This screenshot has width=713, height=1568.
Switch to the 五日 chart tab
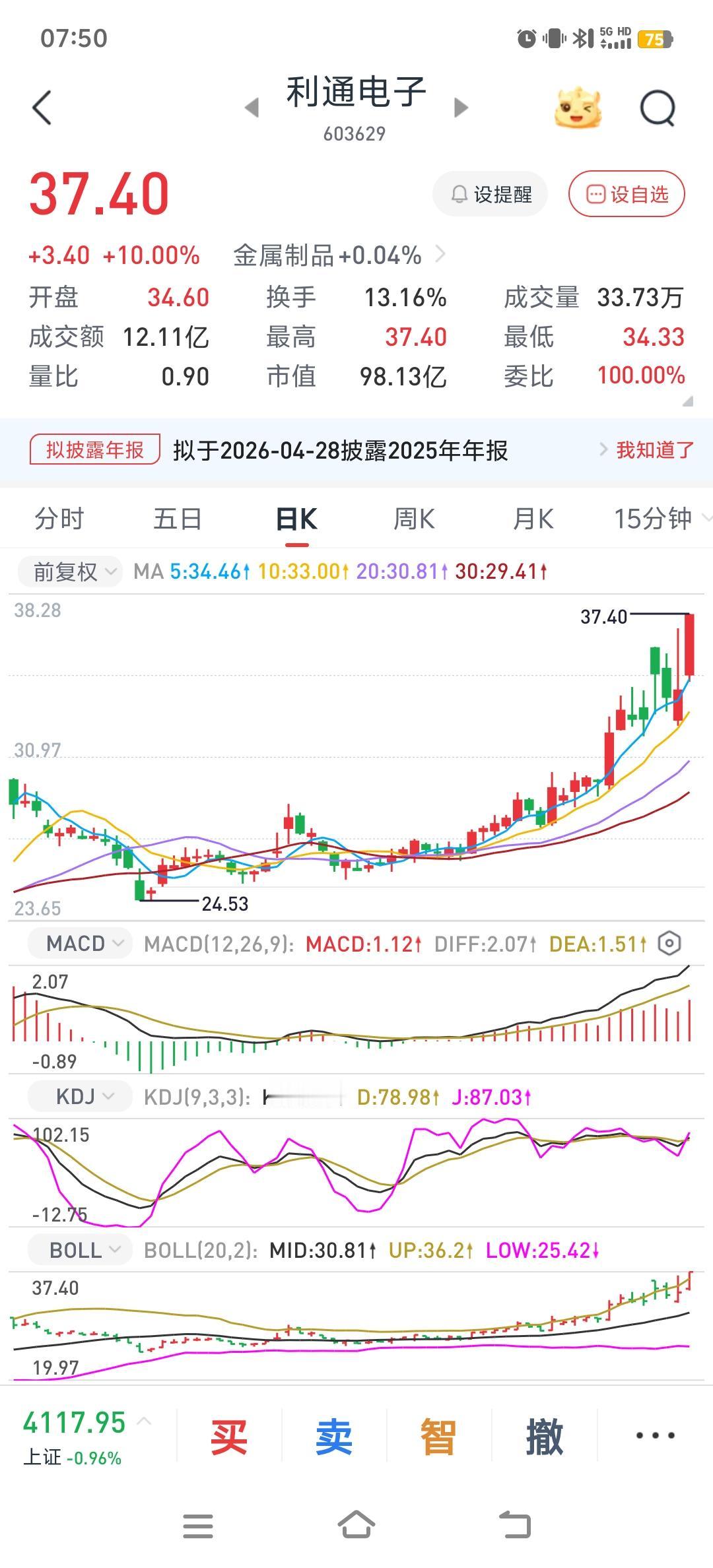coord(178,519)
